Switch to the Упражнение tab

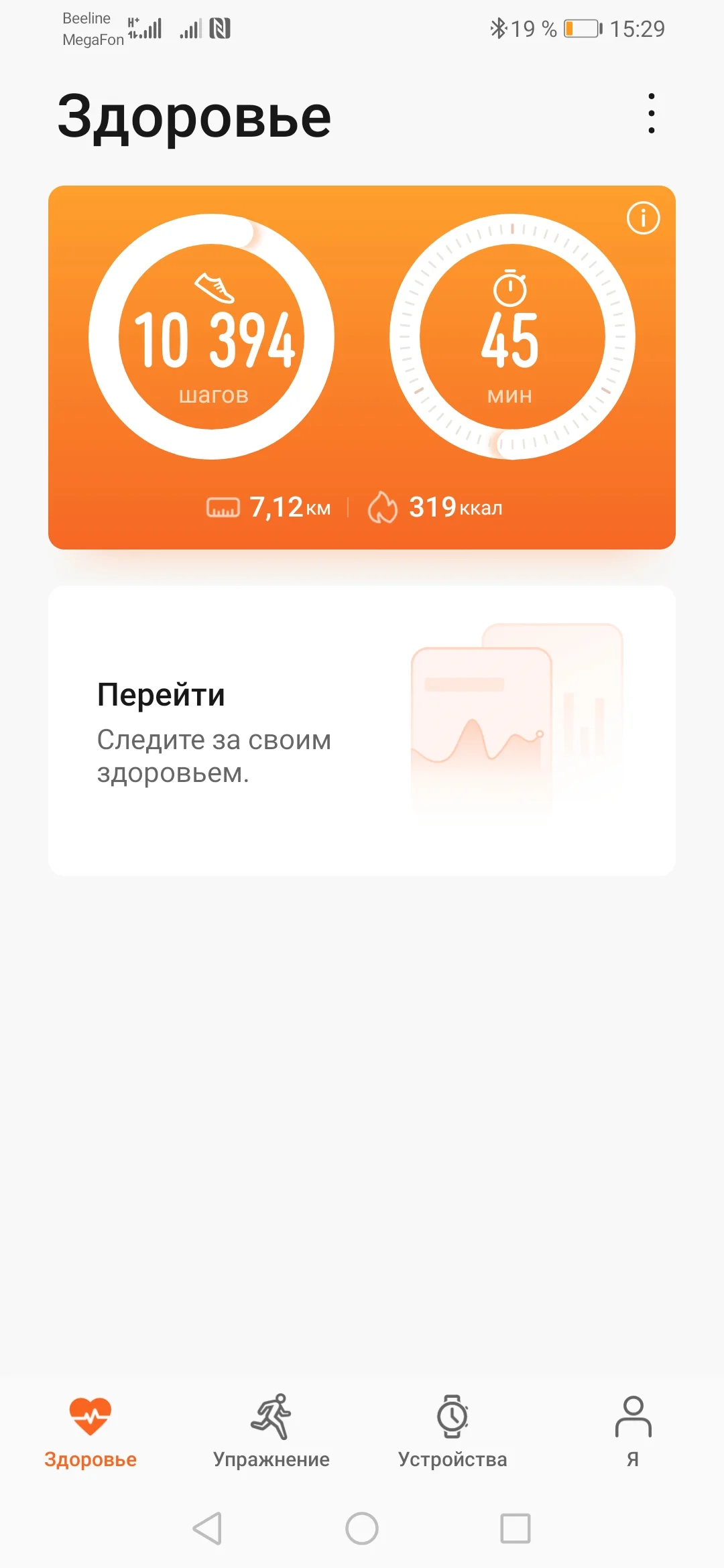point(271,1431)
